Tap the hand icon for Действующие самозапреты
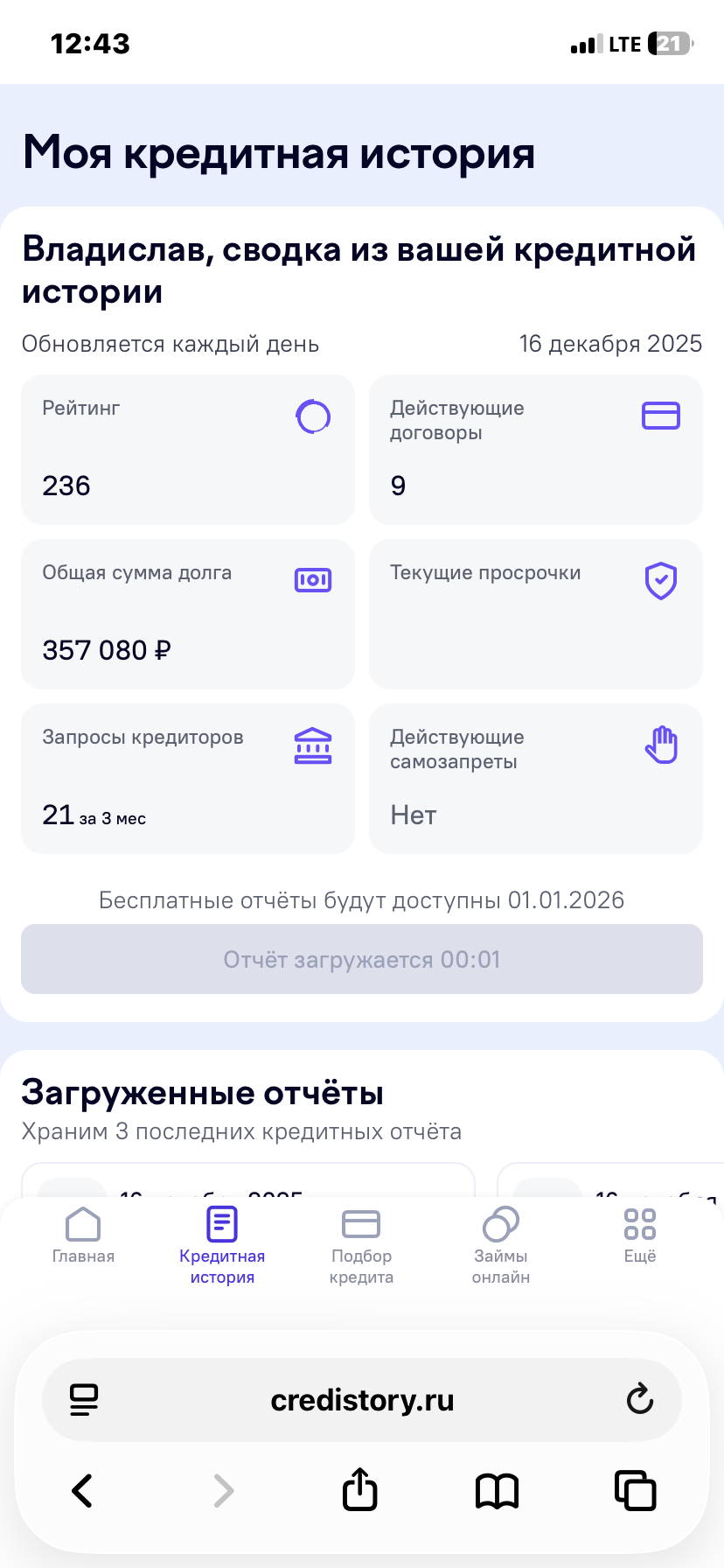 (660, 743)
